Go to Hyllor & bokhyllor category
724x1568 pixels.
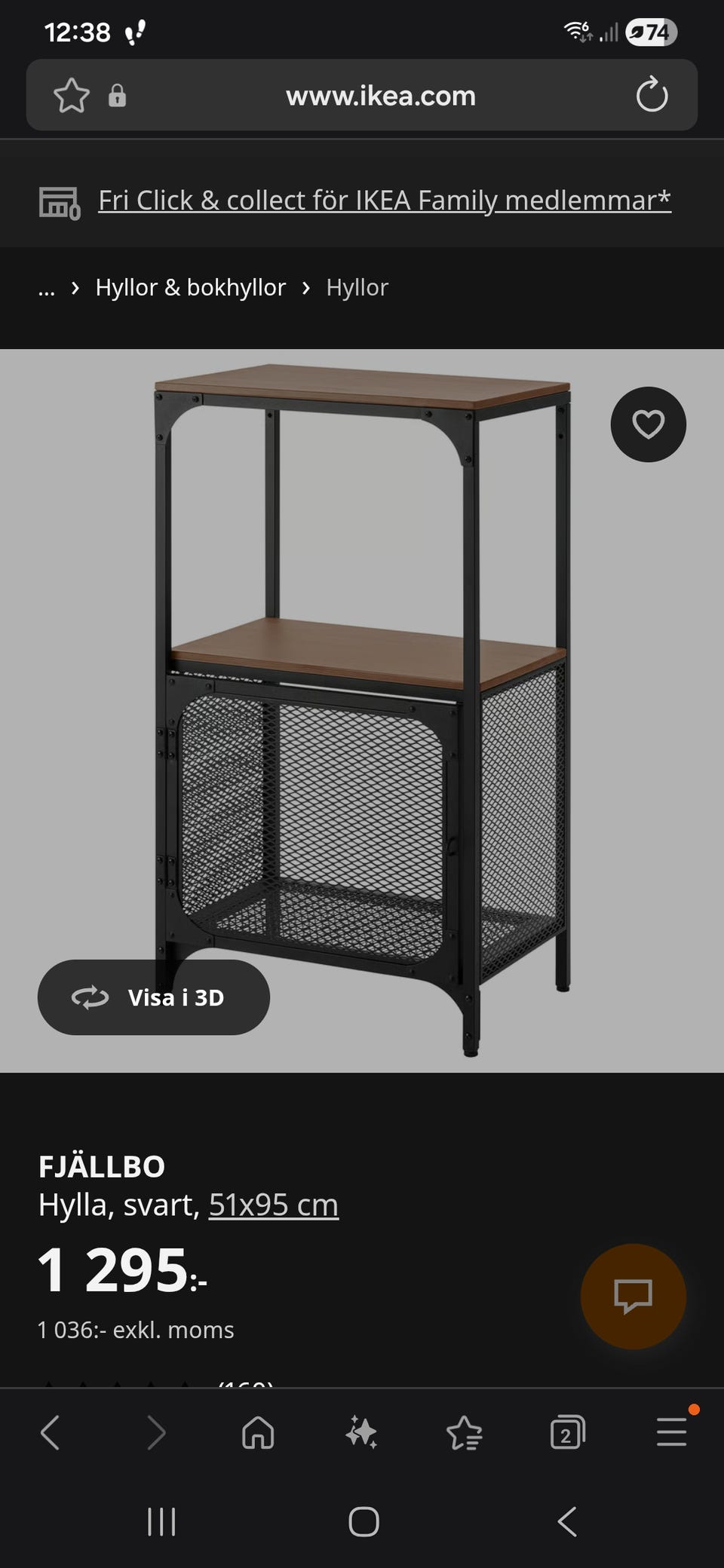(190, 288)
